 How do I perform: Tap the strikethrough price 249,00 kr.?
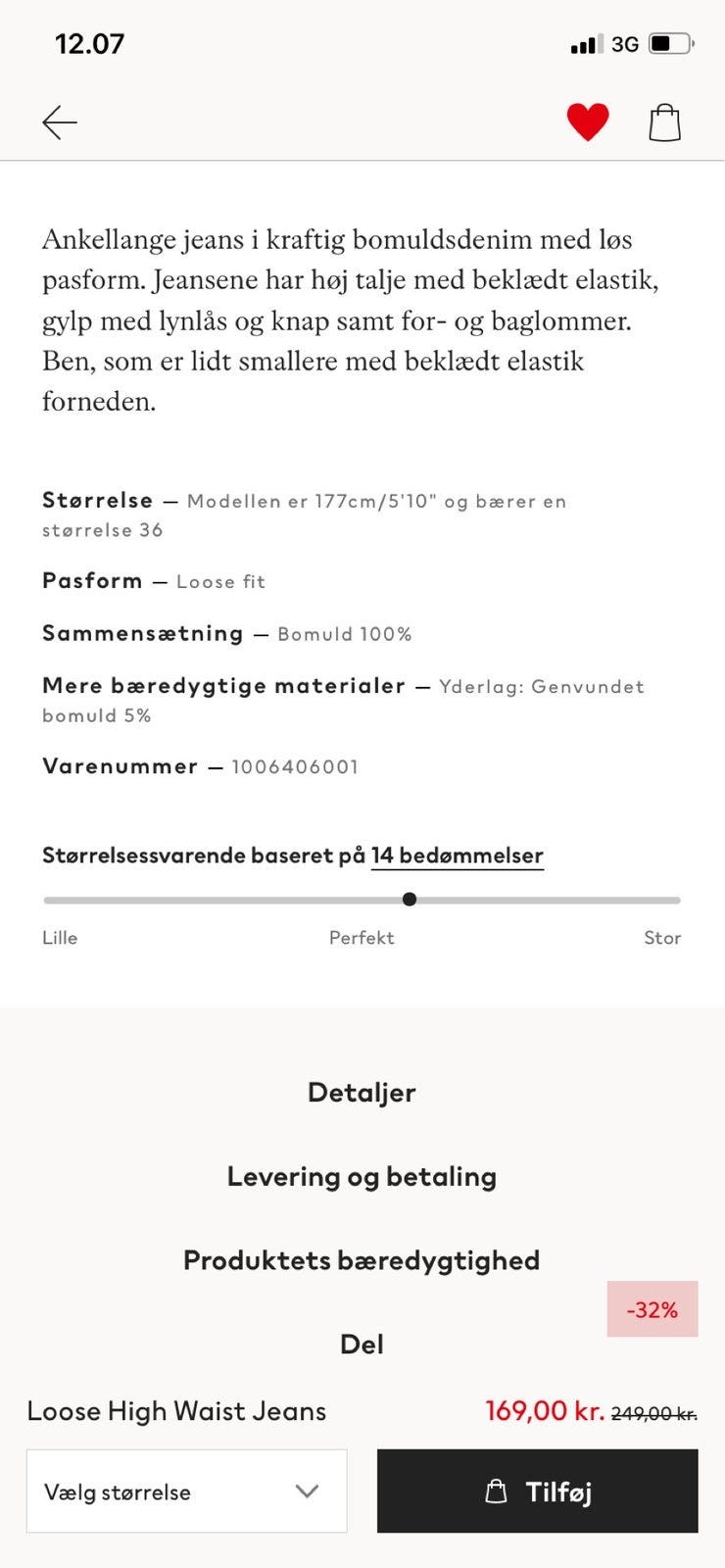pos(654,1412)
